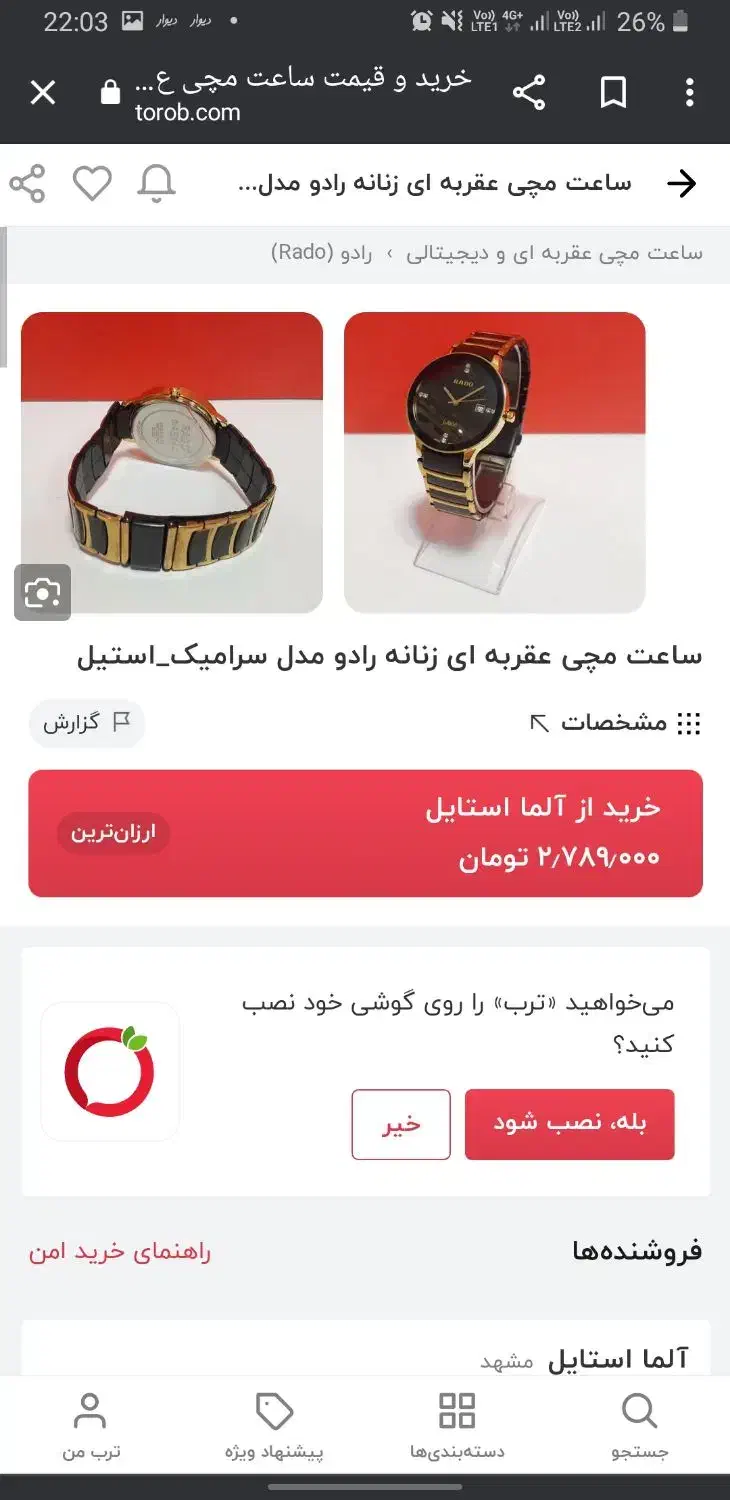Choose خیر to dismiss the install prompt
This screenshot has width=730, height=1500.
(x=400, y=1124)
